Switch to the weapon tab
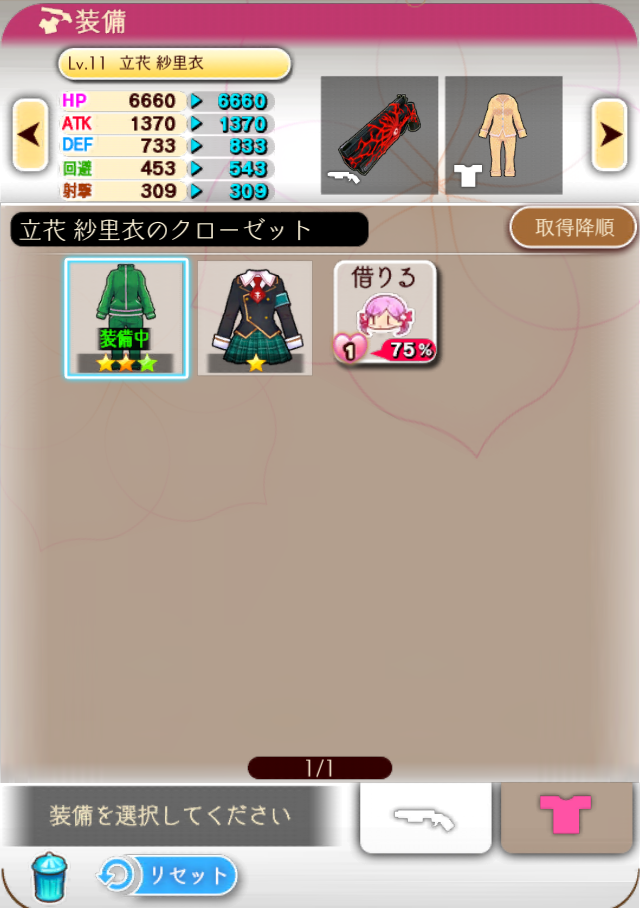Screen dimensions: 640x908 (x=426, y=818)
